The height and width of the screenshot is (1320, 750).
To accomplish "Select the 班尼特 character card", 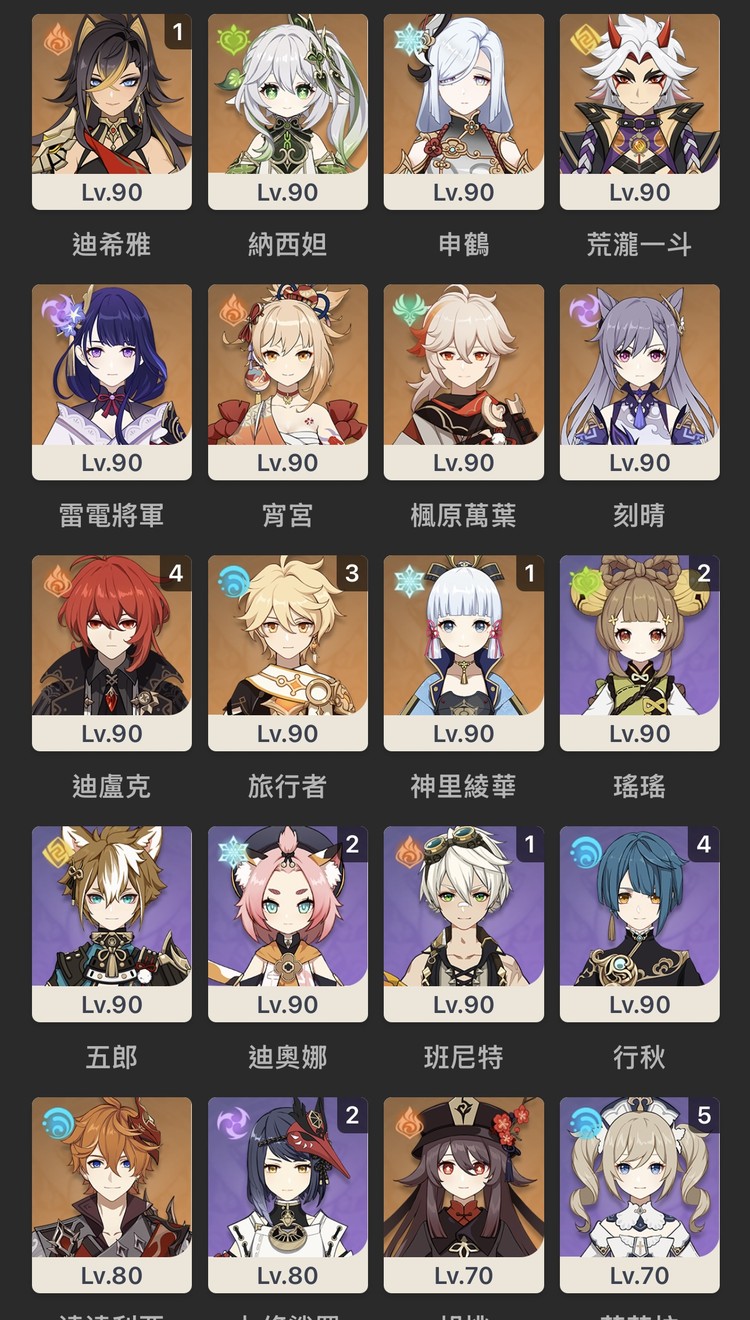I will (464, 923).
